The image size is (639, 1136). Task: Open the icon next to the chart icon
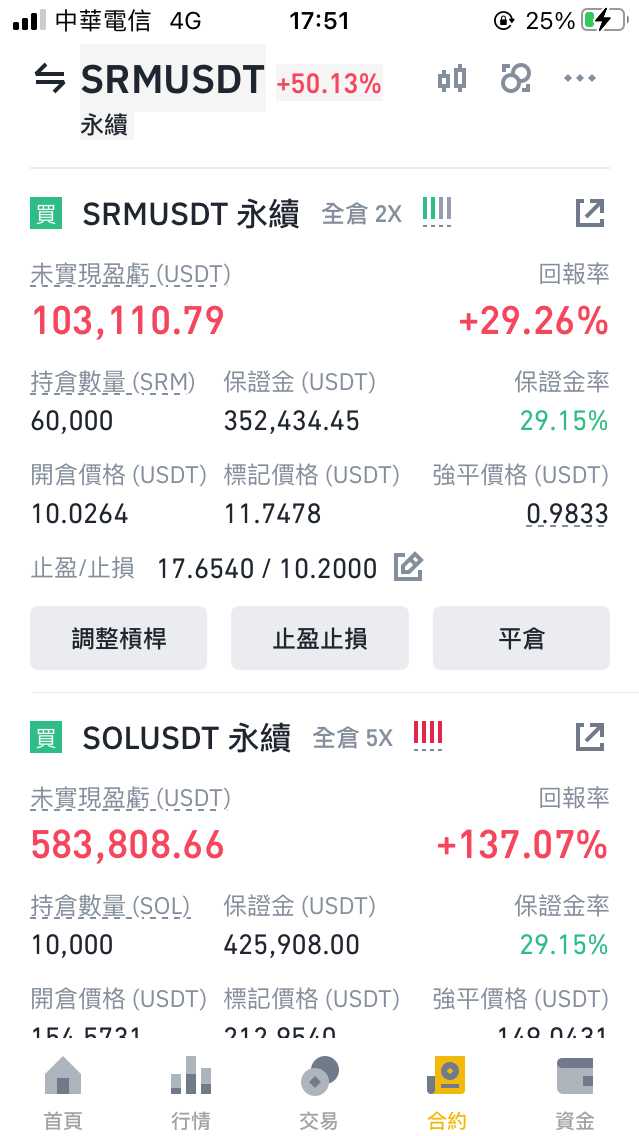[x=516, y=79]
